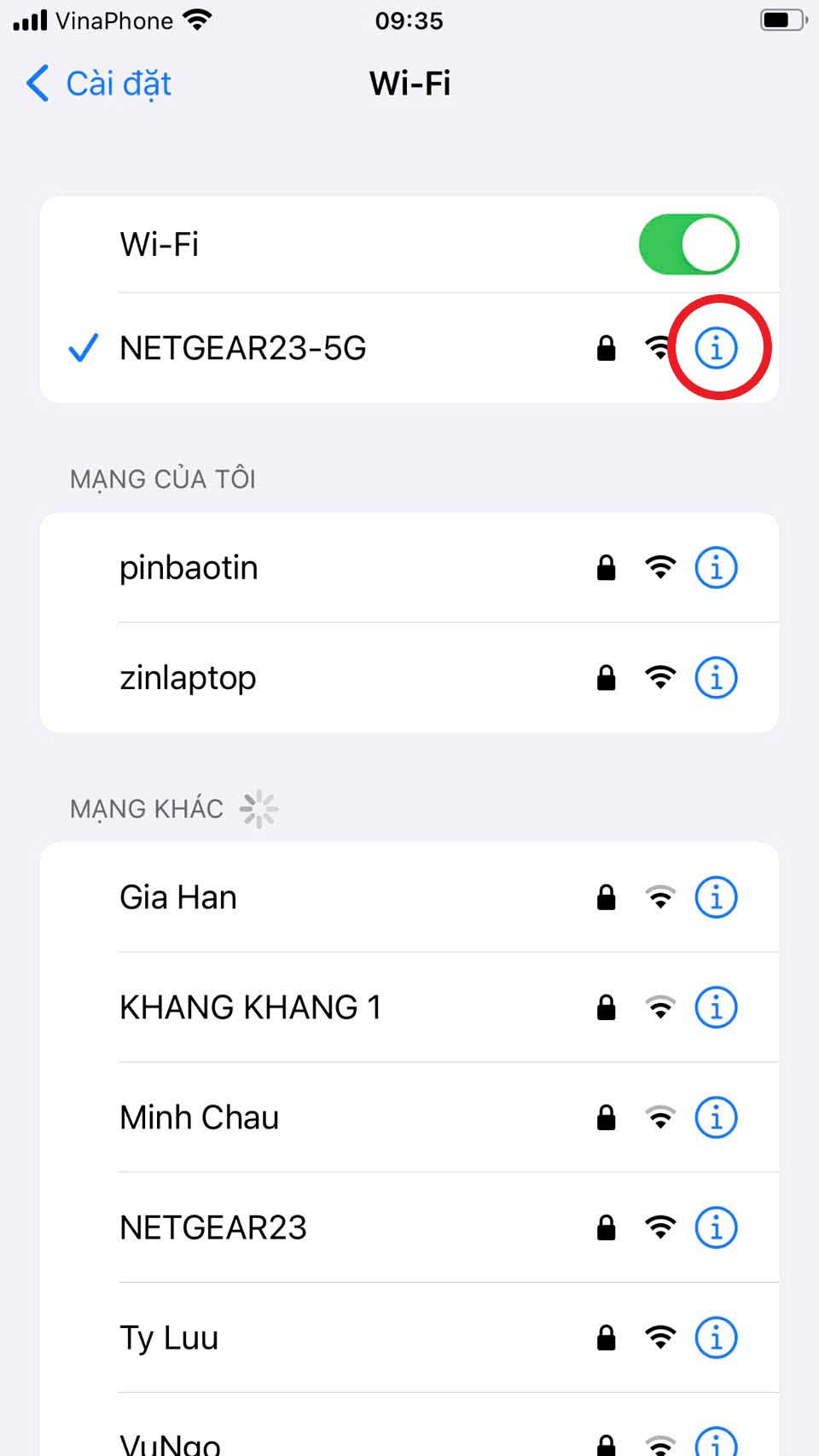Show details for pinbaotin network
The image size is (819, 1456).
coord(716,568)
